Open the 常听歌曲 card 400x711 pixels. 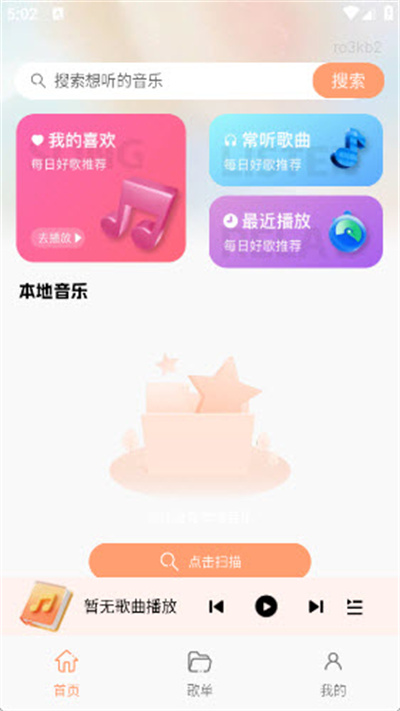click(x=296, y=150)
